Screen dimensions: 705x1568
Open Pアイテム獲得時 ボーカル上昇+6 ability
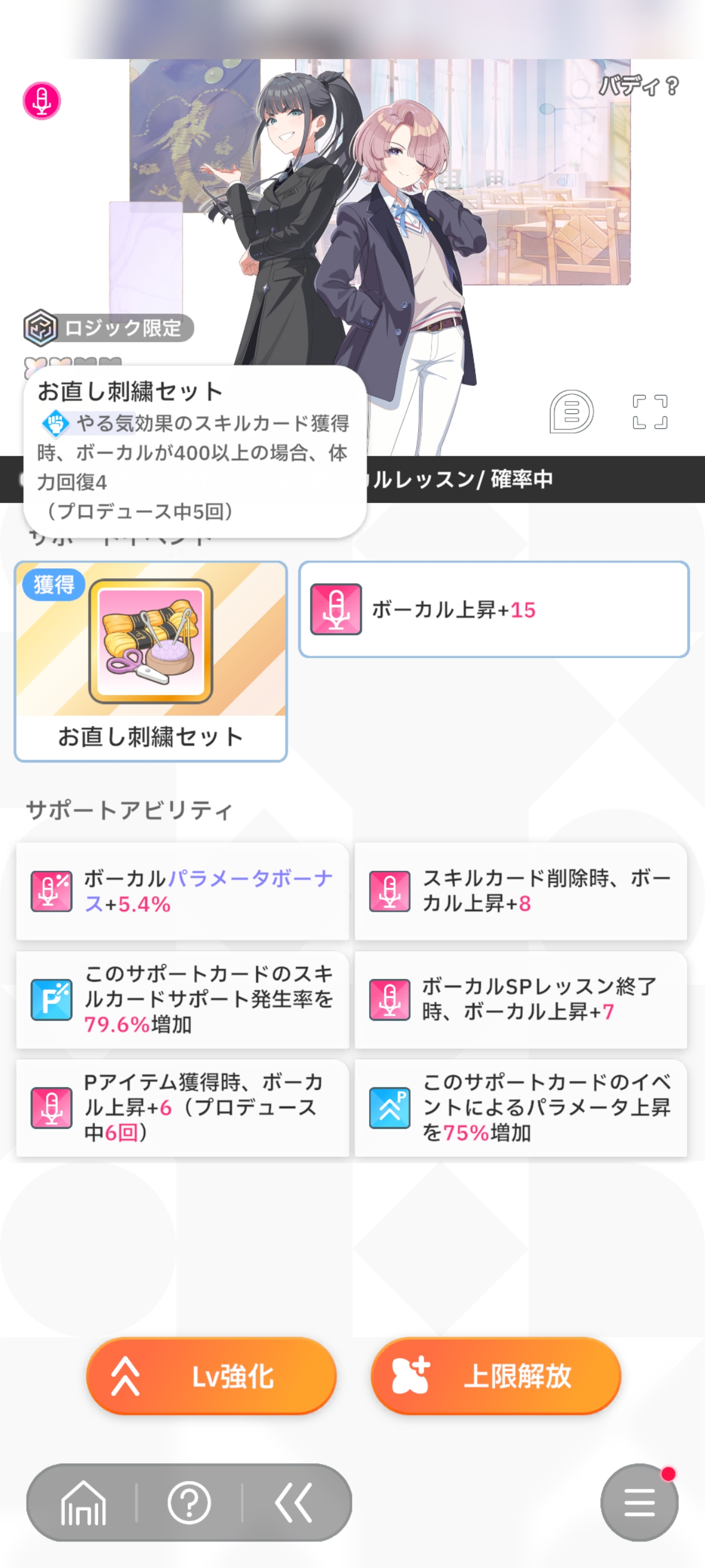pyautogui.click(x=183, y=1107)
